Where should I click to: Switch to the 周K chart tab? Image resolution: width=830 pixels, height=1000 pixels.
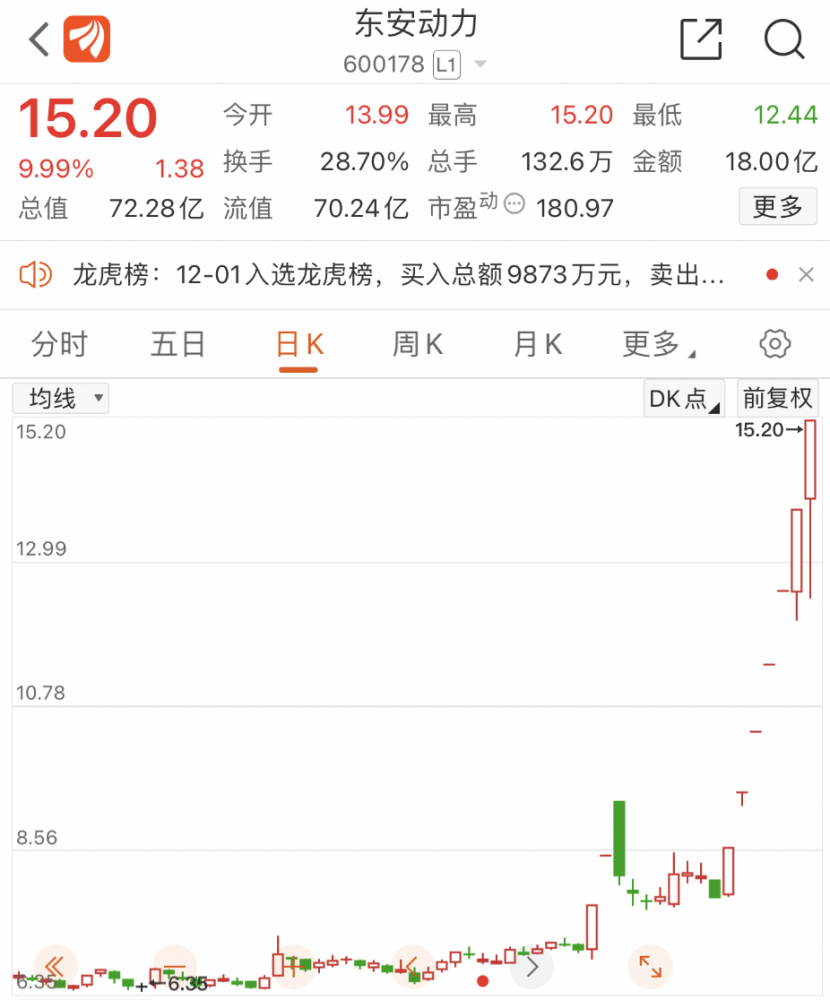click(417, 344)
